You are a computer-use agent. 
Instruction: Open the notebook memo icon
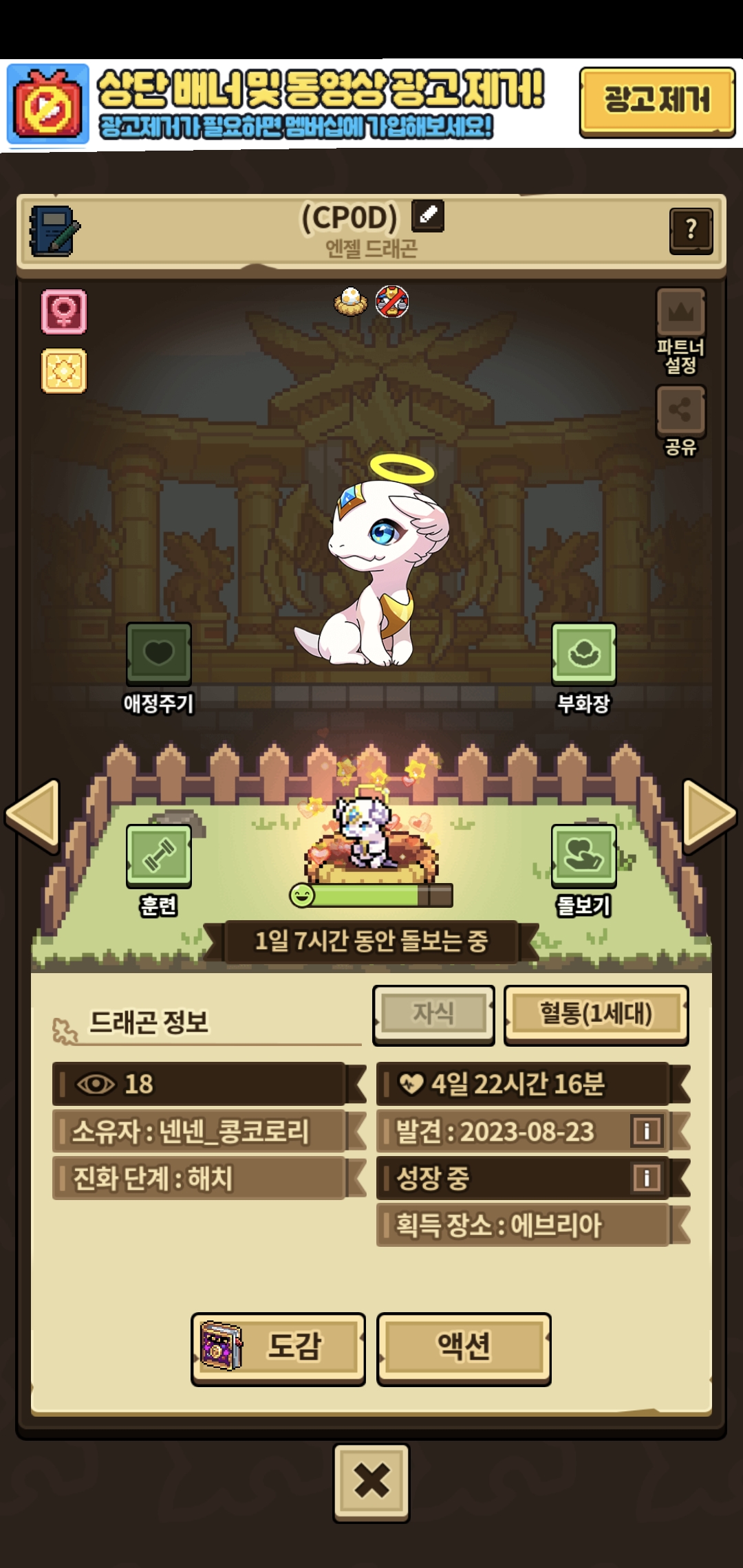coord(54,230)
